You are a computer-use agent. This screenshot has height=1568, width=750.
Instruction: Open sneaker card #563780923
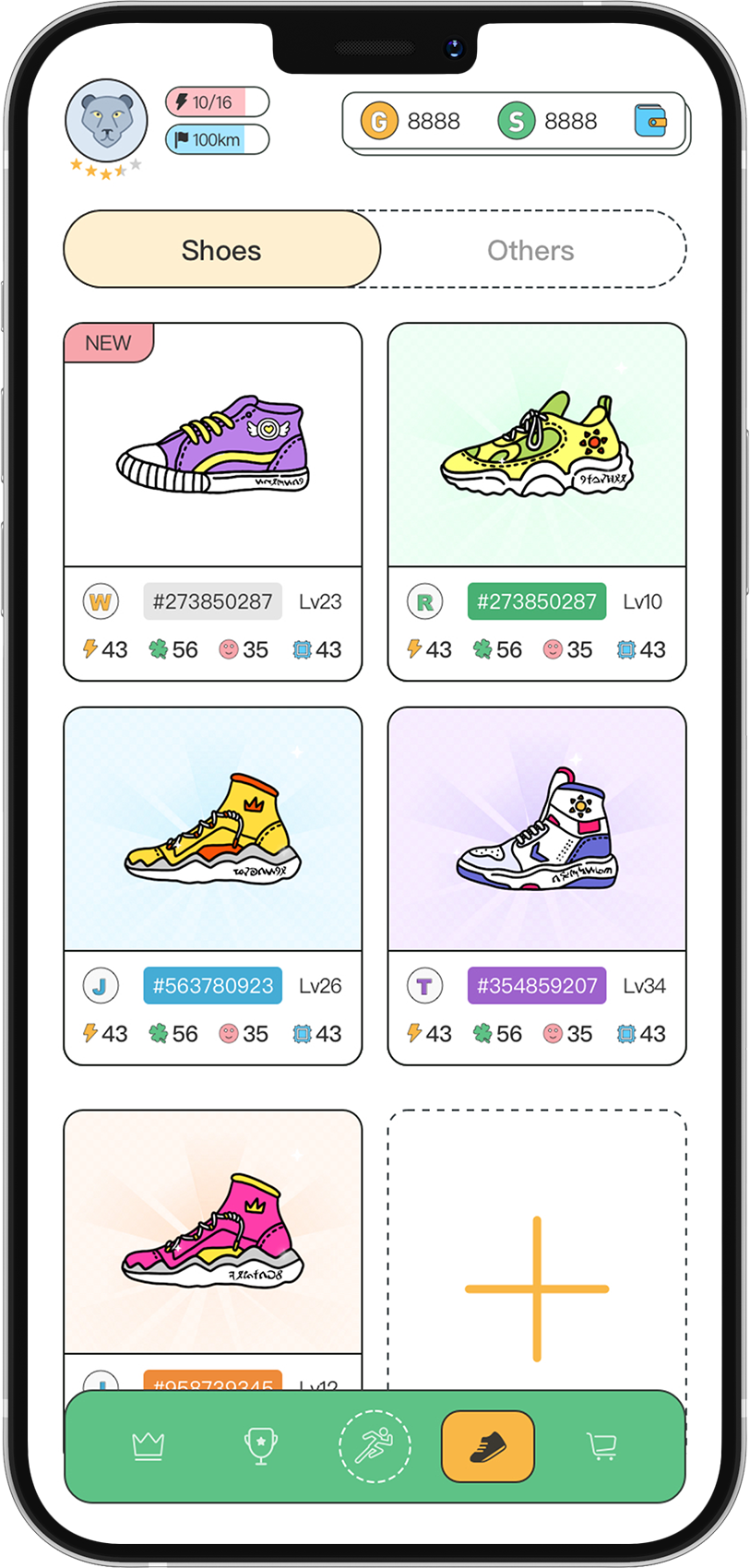[213, 886]
